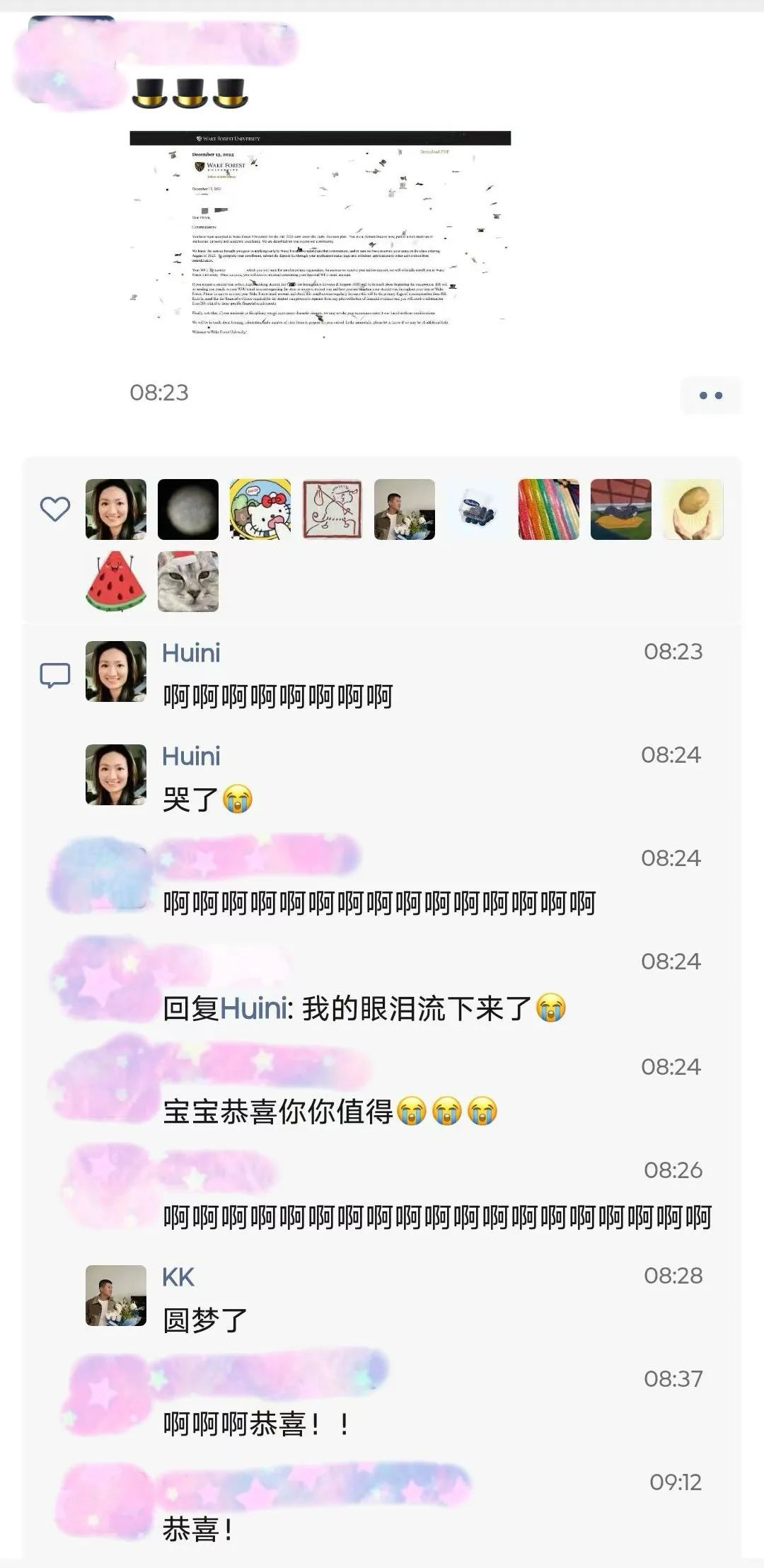Open KK's avatar beside the 圆梦了 comment
This screenshot has height=1568, width=764.
coord(116,1296)
